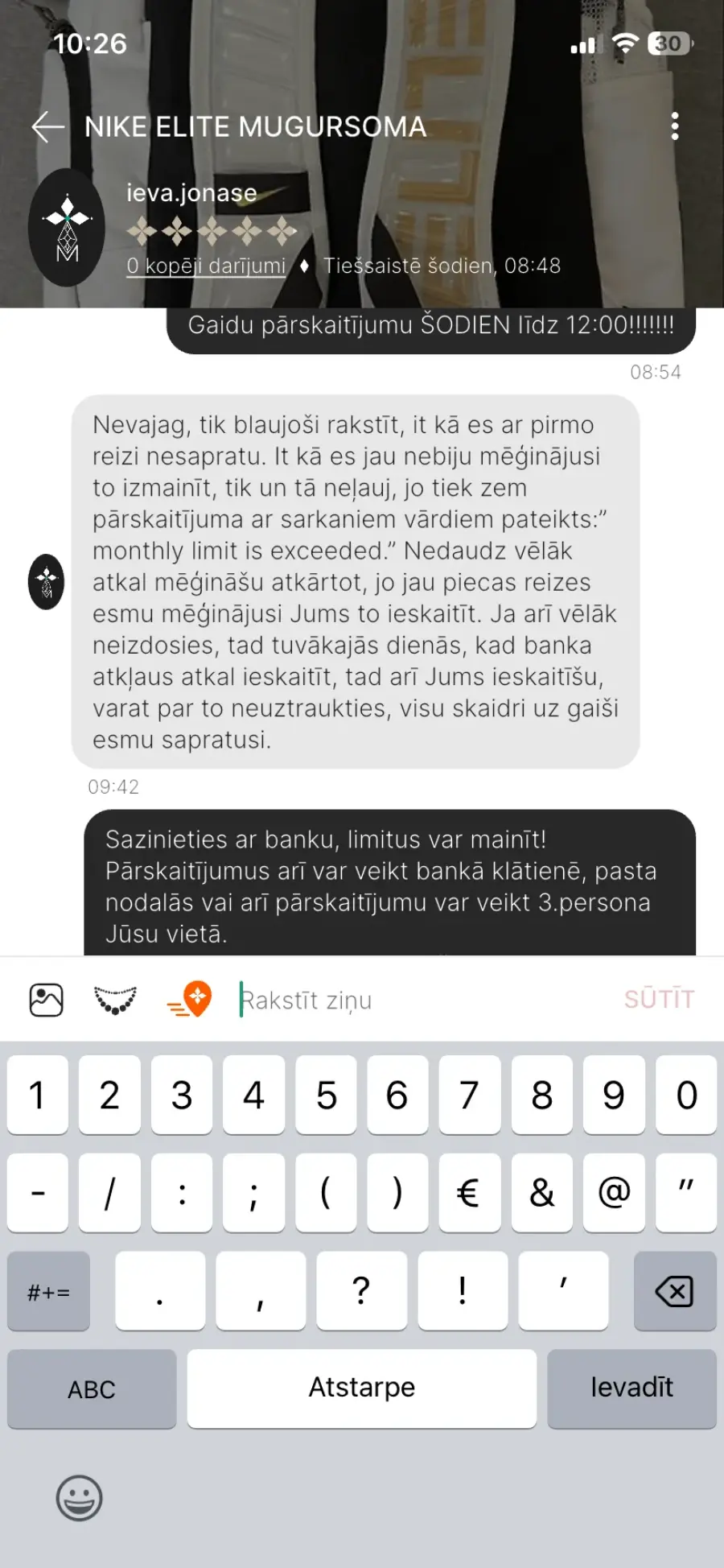
Task: Insert a space with Atstarpe key
Action: coord(361,1389)
